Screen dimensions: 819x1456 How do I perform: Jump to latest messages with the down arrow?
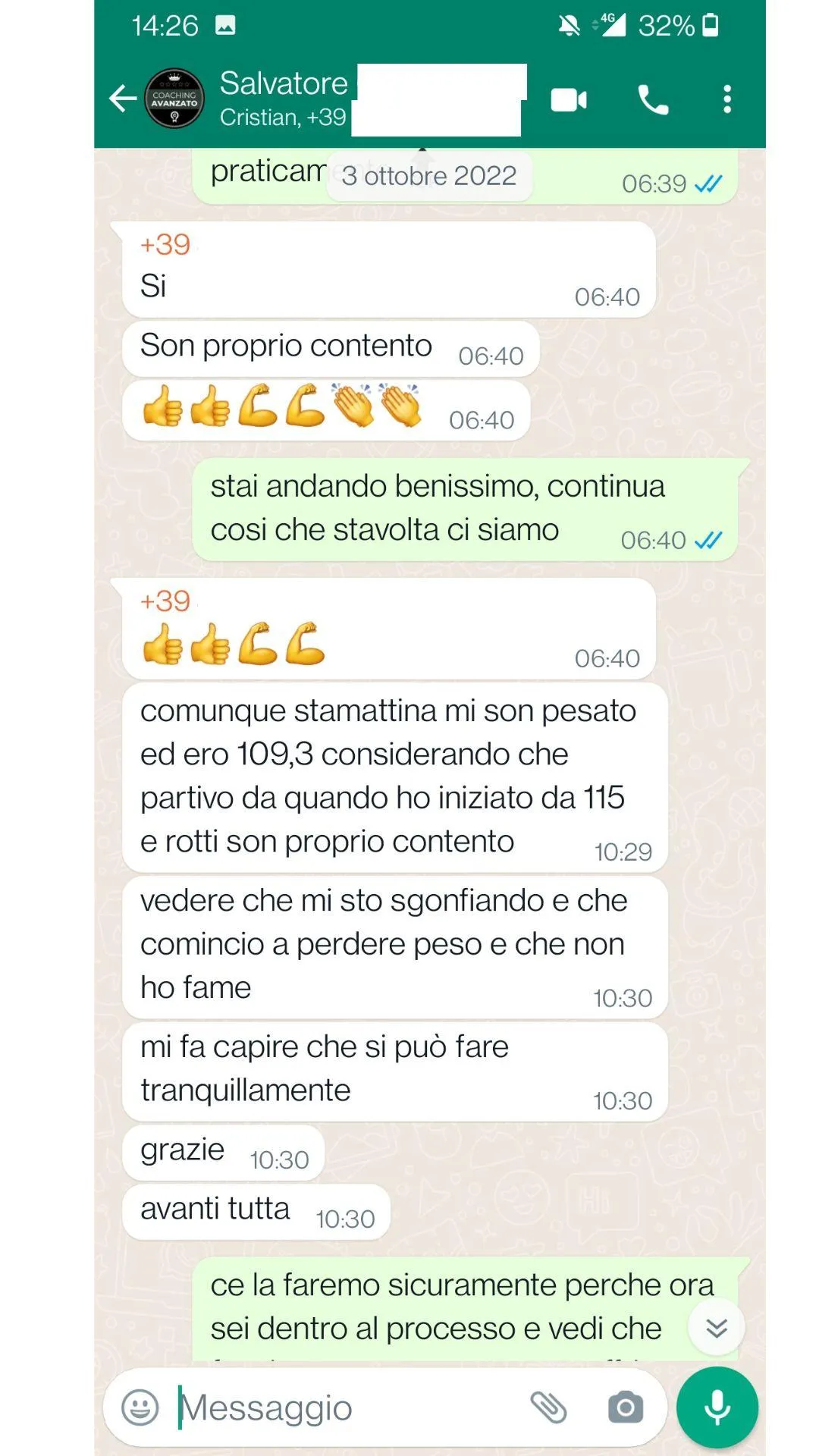(x=717, y=1327)
